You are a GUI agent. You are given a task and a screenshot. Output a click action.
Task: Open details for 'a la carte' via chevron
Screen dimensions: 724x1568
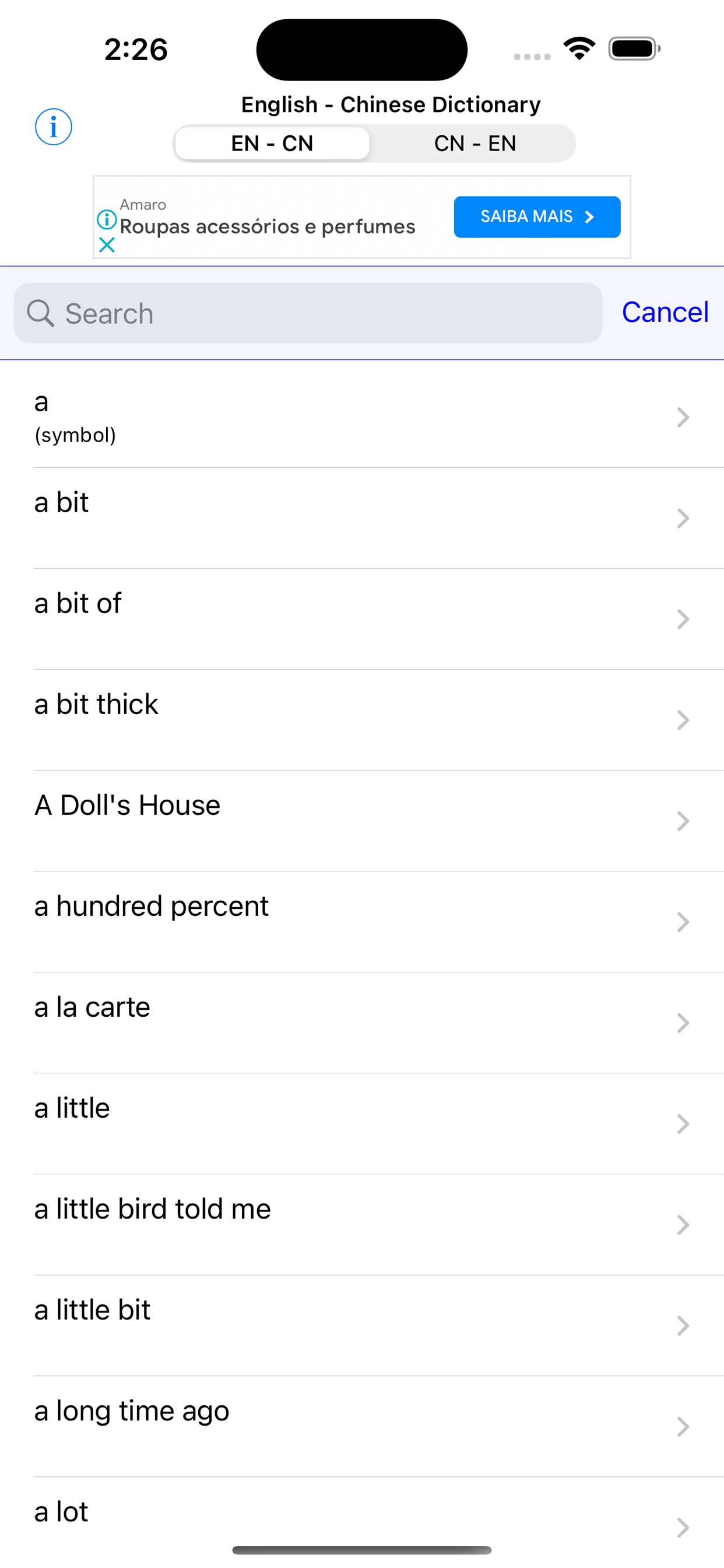[683, 1023]
